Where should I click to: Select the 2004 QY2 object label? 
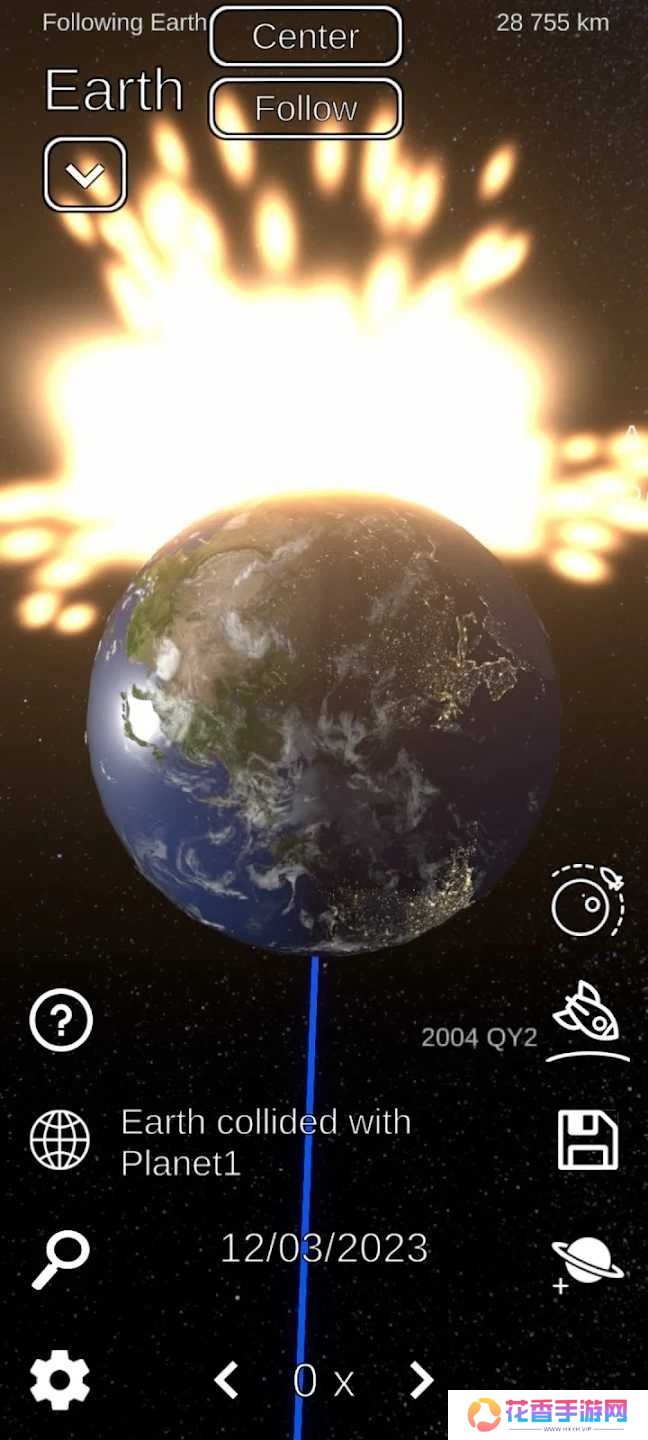pyautogui.click(x=479, y=1038)
